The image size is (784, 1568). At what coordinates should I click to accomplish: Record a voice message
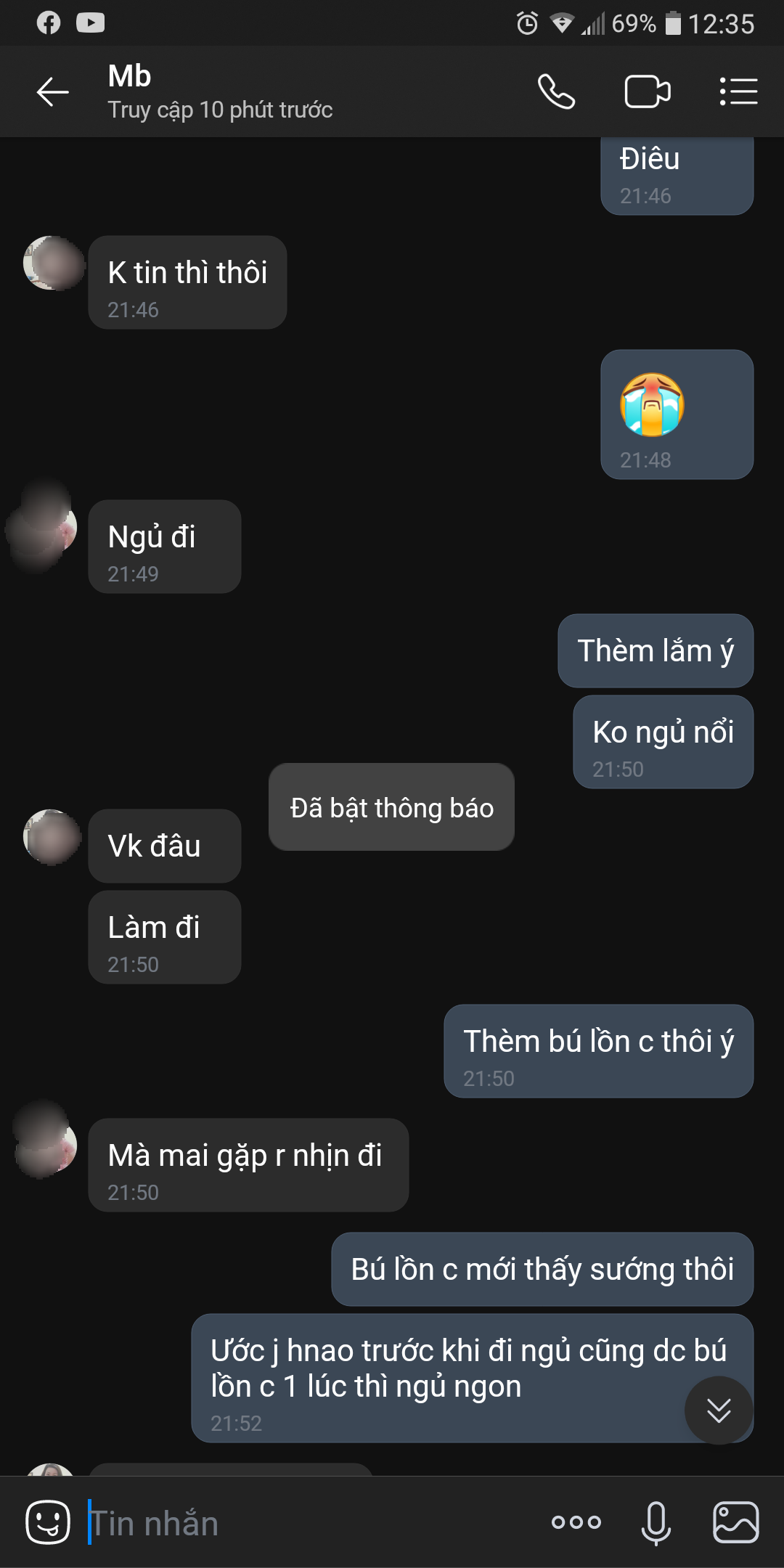tap(656, 1522)
